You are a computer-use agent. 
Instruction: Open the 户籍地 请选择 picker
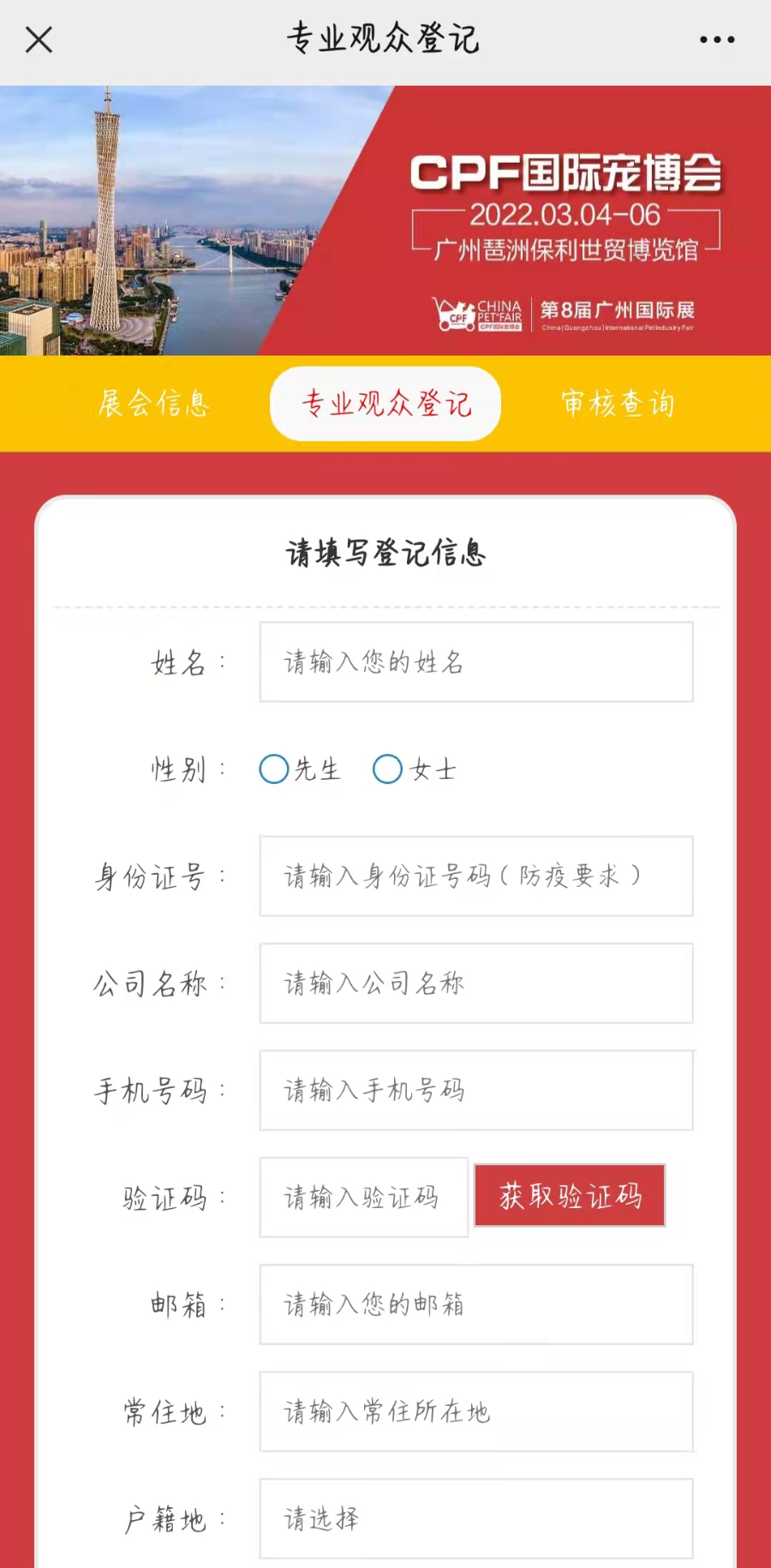(476, 1518)
